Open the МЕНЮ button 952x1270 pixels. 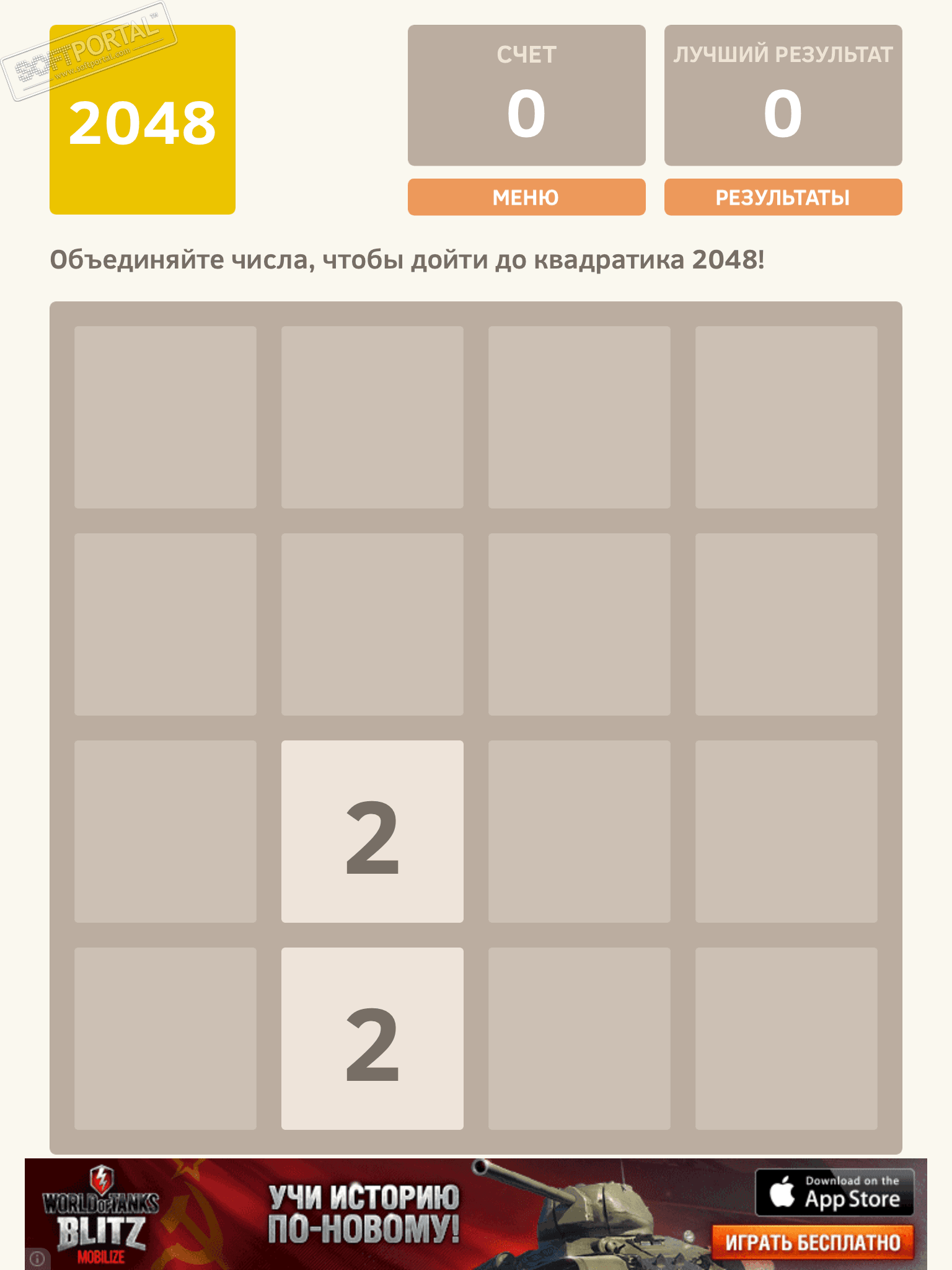526,197
